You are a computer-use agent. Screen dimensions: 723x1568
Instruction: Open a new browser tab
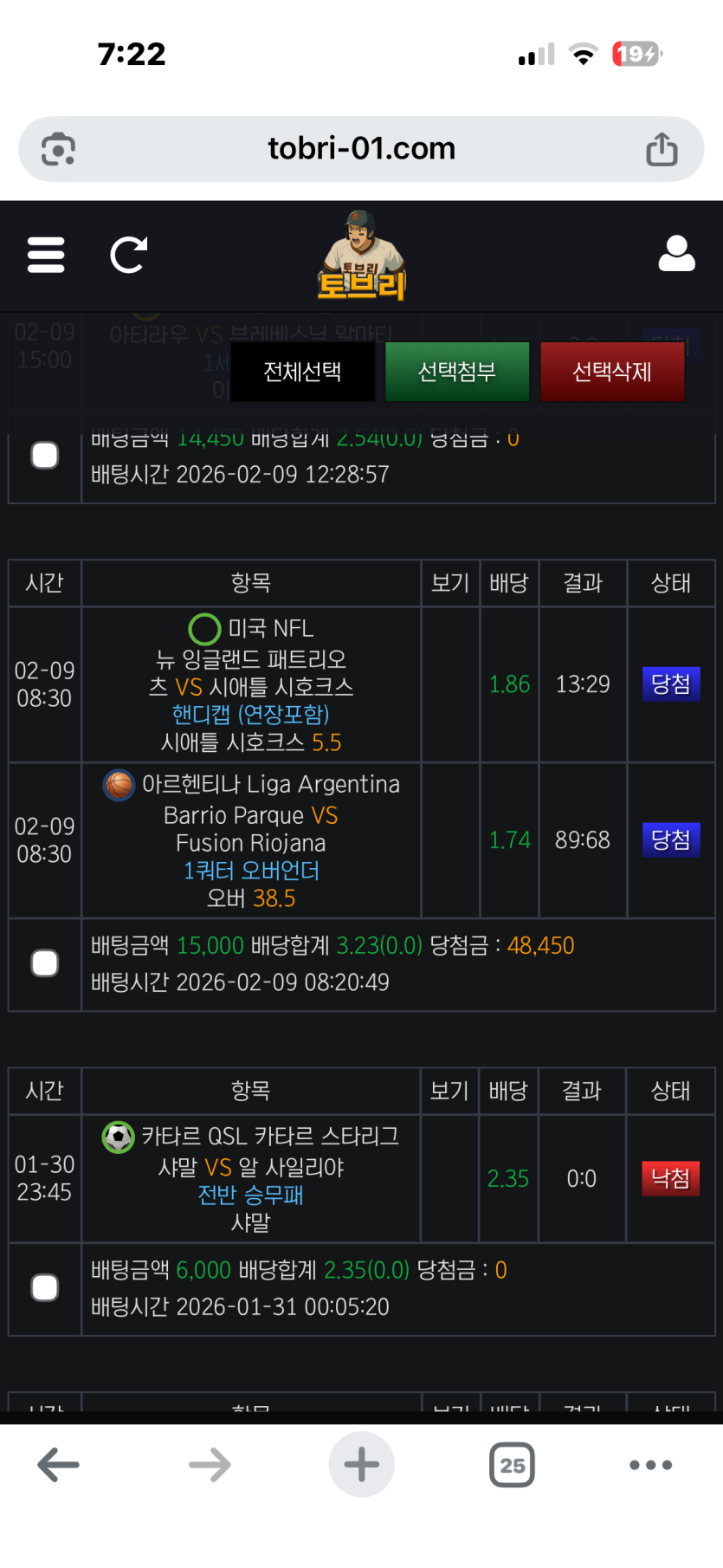[x=362, y=1465]
